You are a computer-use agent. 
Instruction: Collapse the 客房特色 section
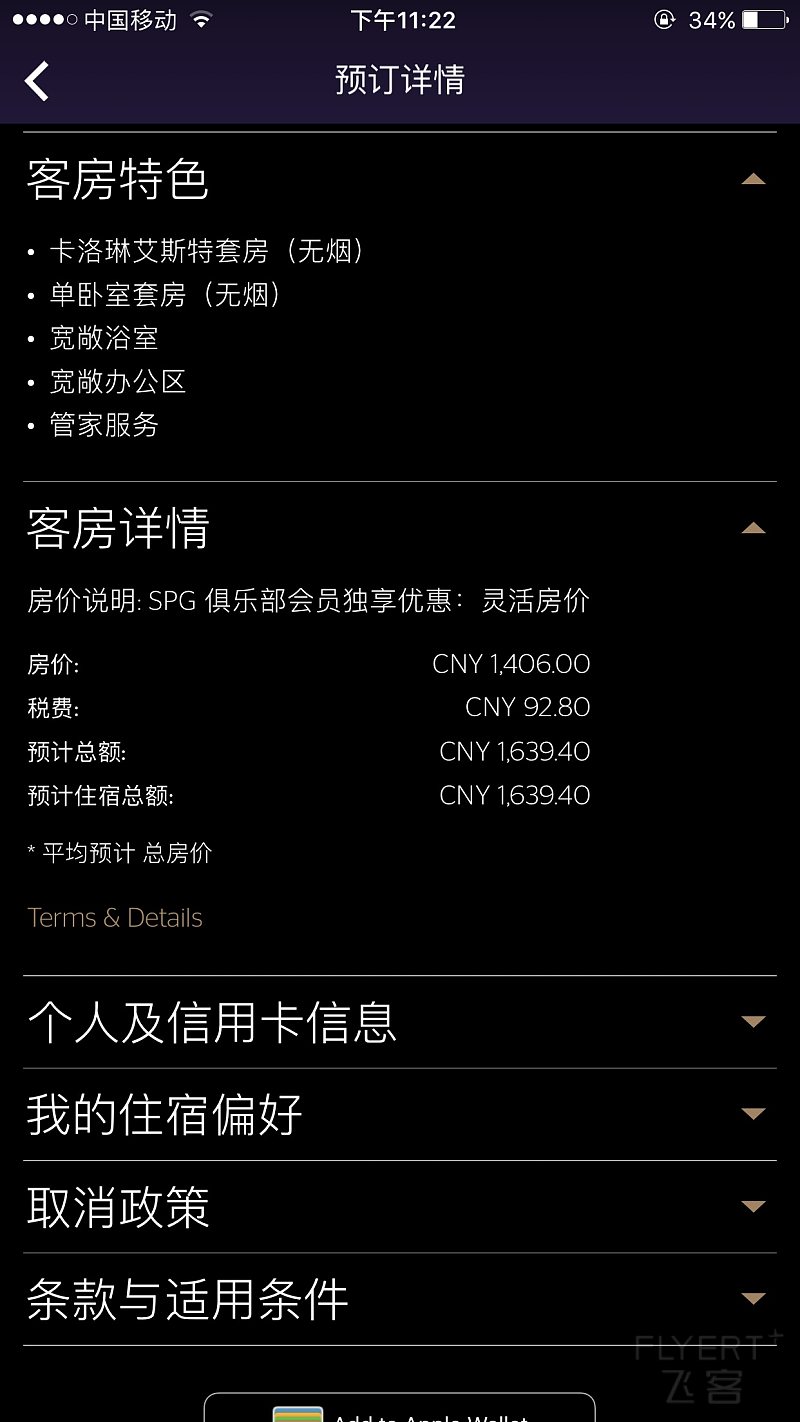click(x=752, y=180)
